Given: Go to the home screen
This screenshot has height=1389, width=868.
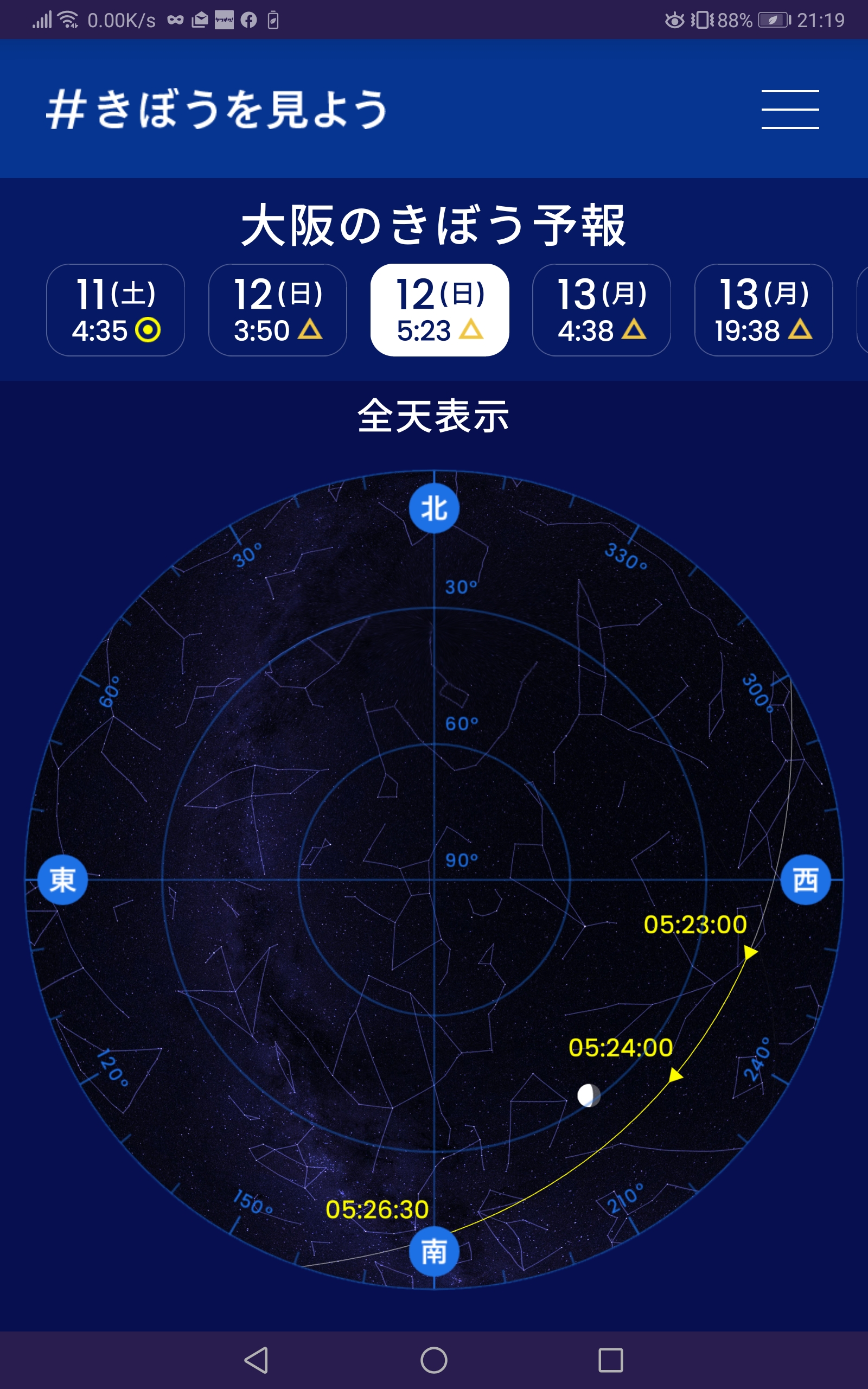Looking at the screenshot, I should click(434, 1360).
